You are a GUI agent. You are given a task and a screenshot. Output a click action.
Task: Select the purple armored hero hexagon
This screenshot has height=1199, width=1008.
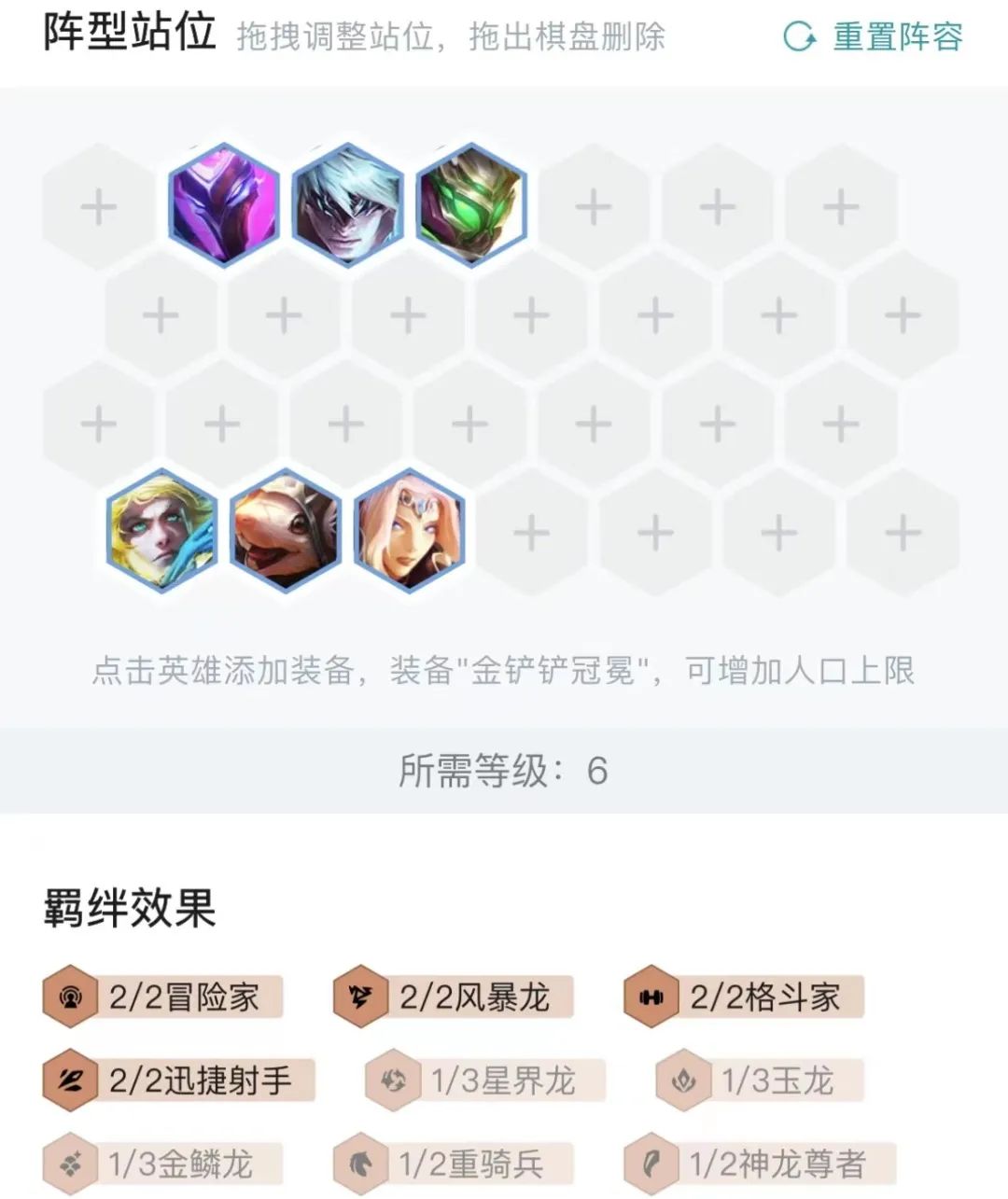click(x=224, y=205)
